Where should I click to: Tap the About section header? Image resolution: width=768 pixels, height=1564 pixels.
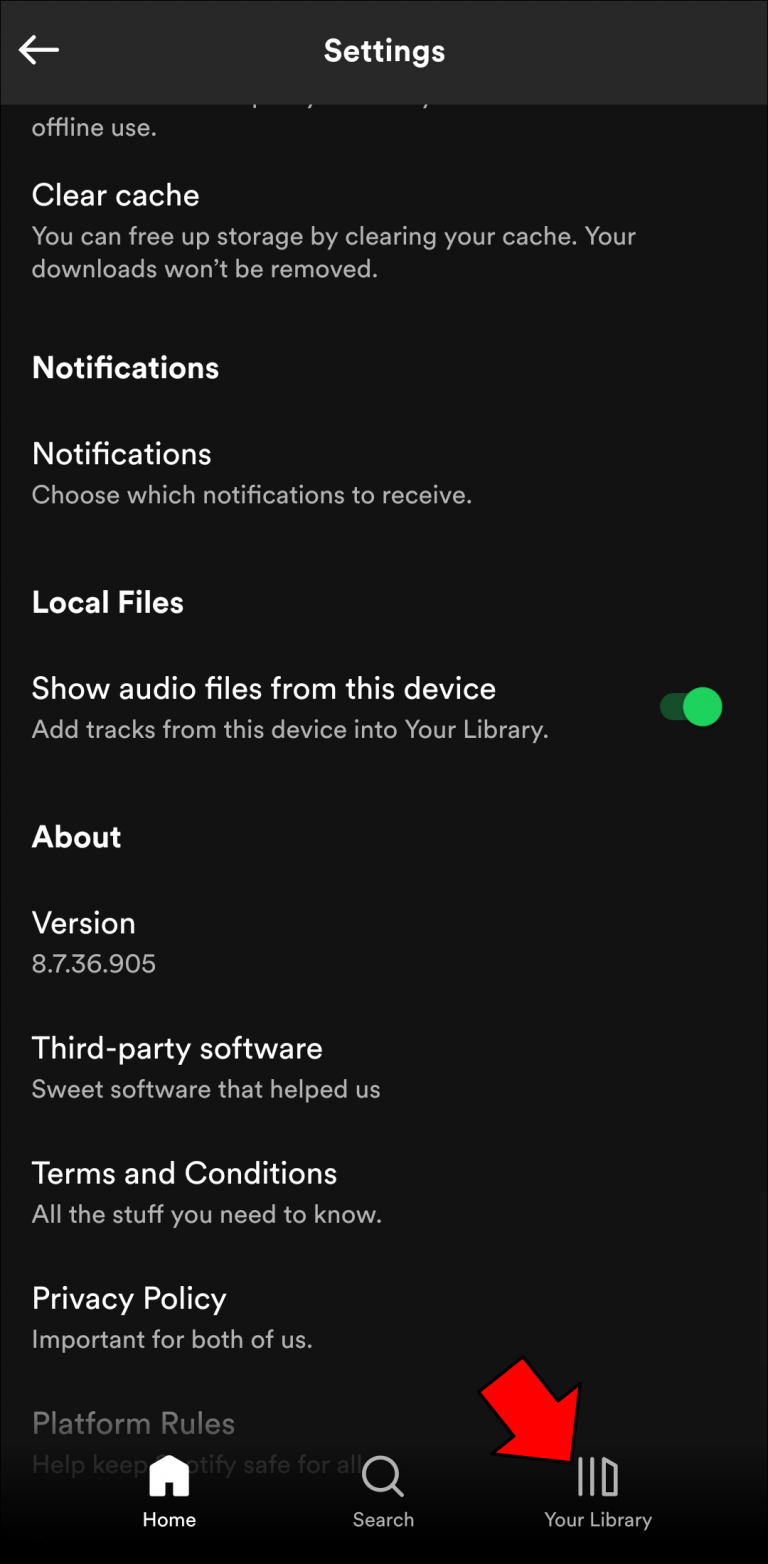point(76,837)
